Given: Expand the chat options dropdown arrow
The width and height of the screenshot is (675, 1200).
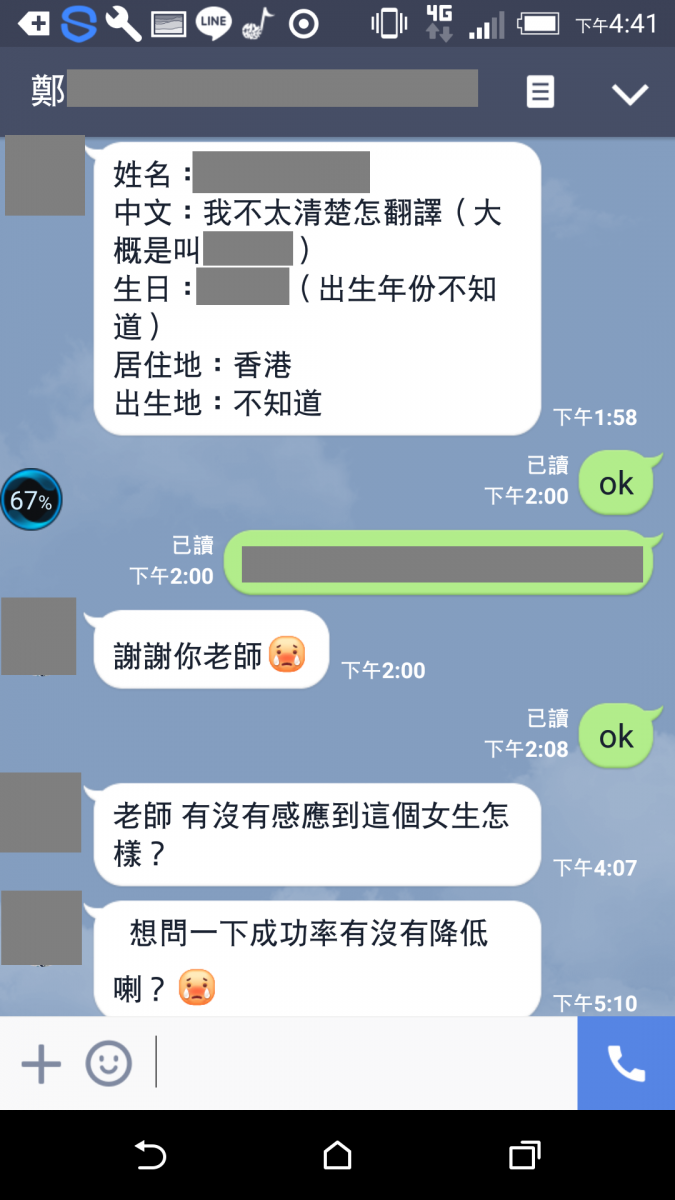Looking at the screenshot, I should click(x=630, y=94).
